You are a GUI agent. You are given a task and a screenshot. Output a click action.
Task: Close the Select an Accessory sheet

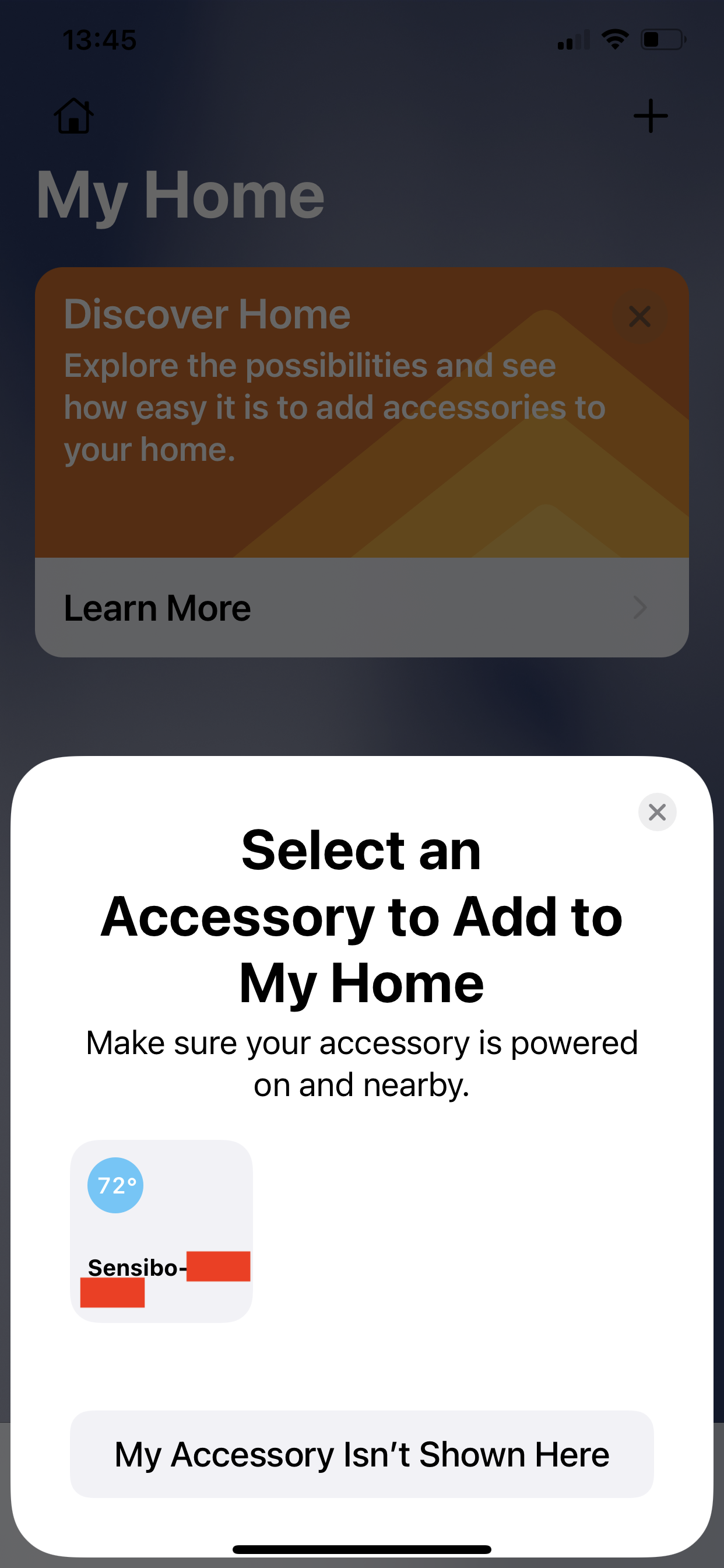(x=657, y=812)
